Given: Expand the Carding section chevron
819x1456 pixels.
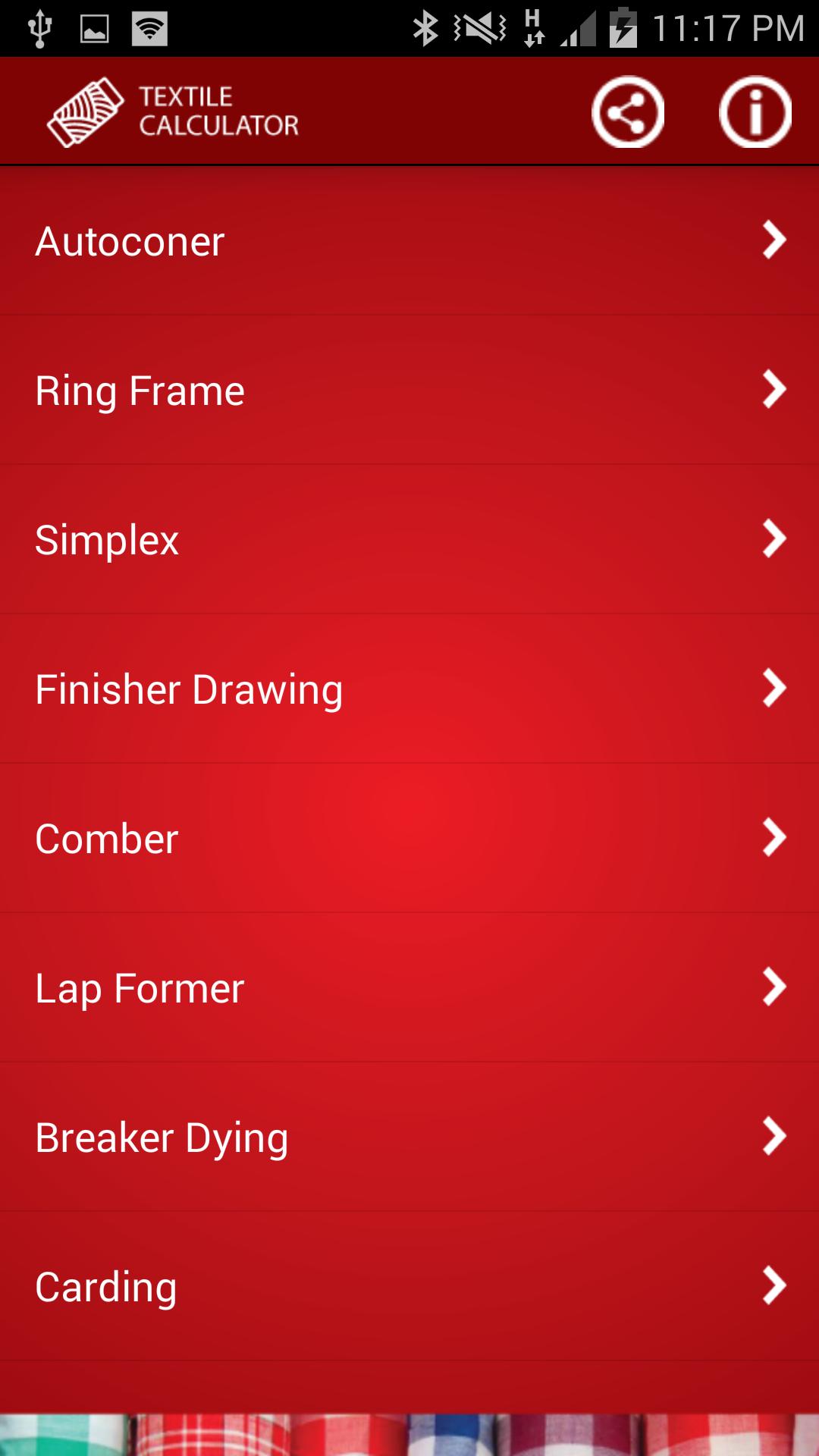Looking at the screenshot, I should (774, 1285).
